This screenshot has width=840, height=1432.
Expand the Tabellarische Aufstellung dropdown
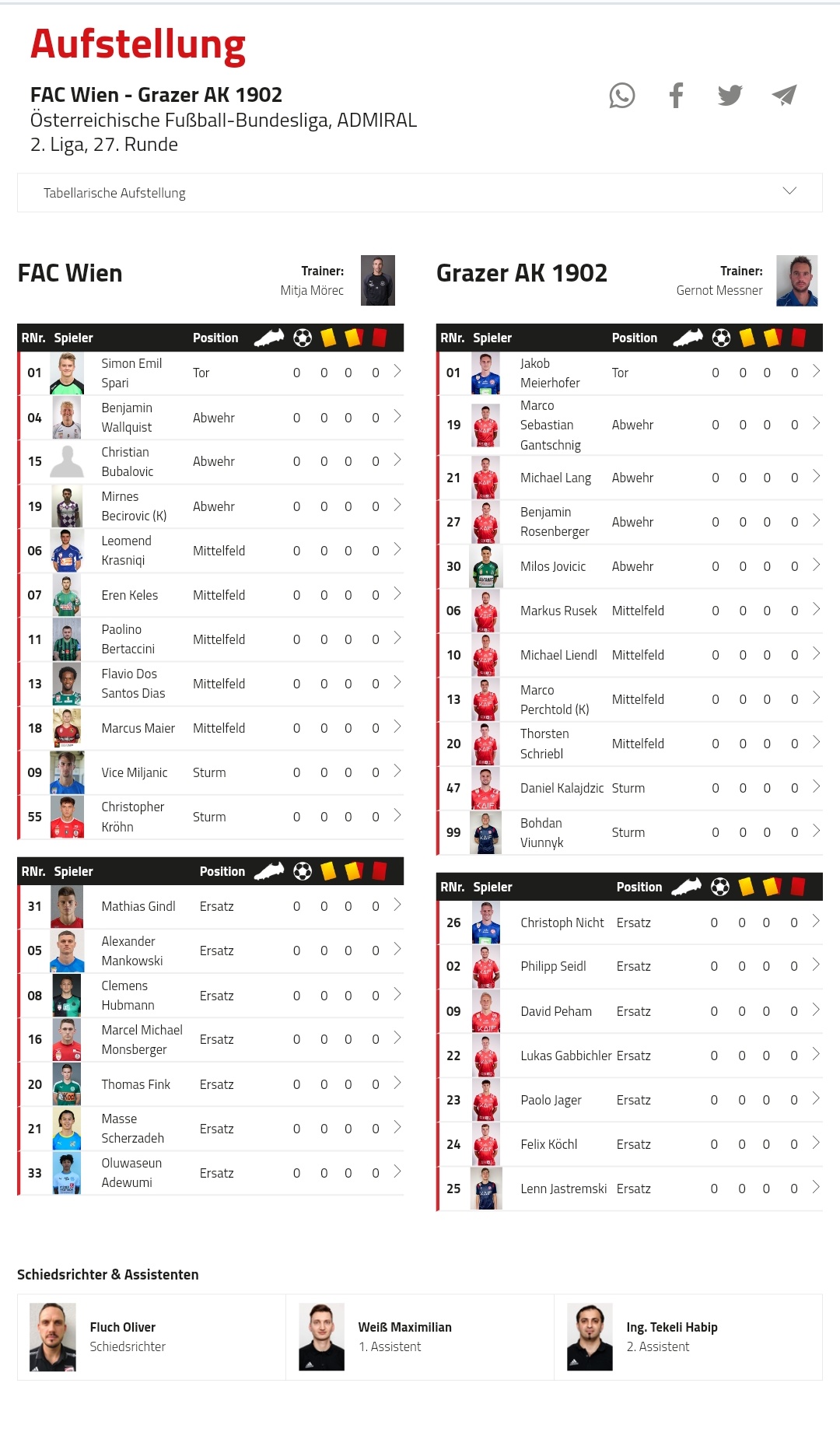[420, 192]
